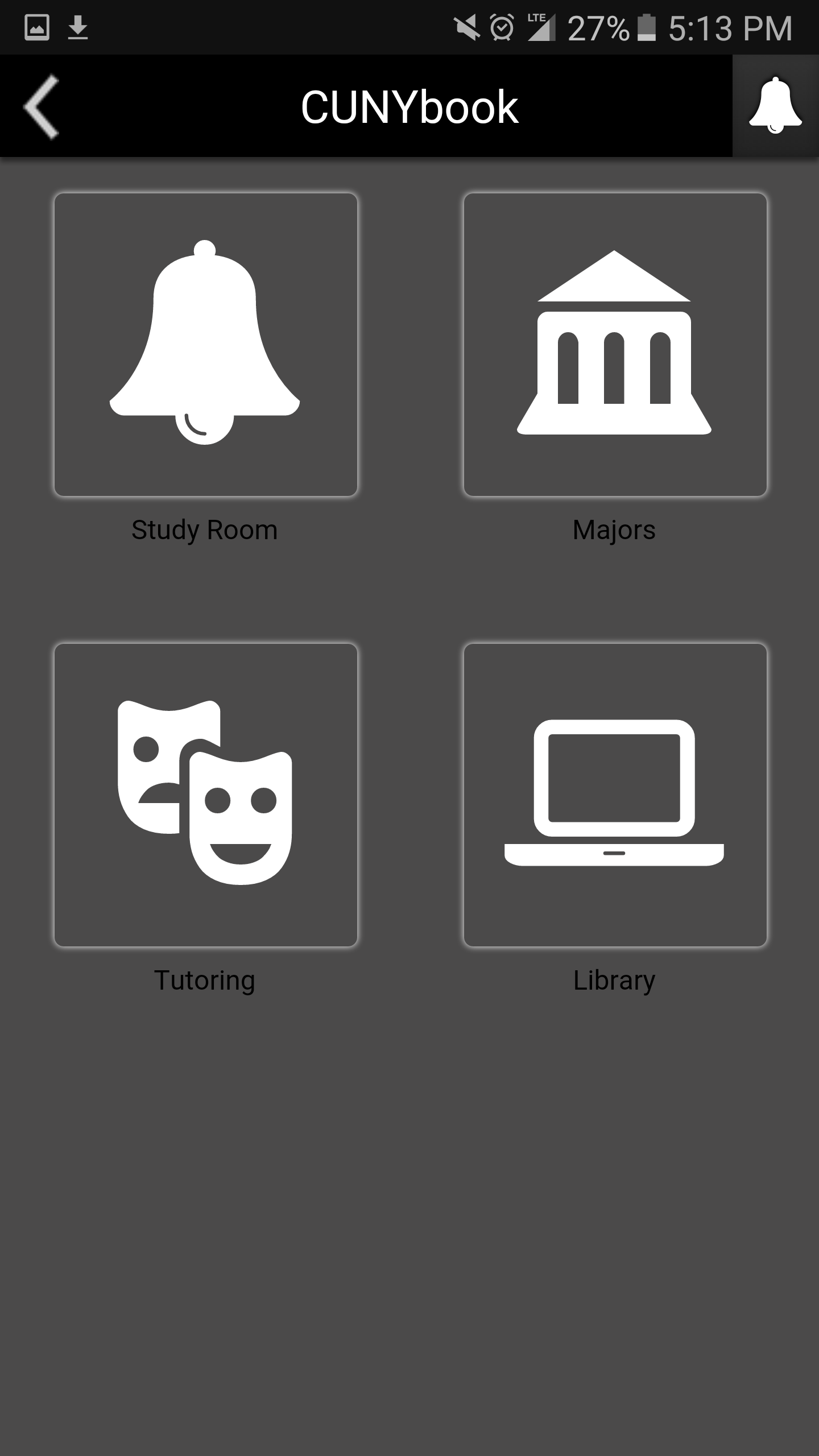
Task: Launch the Library tile
Action: 615,795
